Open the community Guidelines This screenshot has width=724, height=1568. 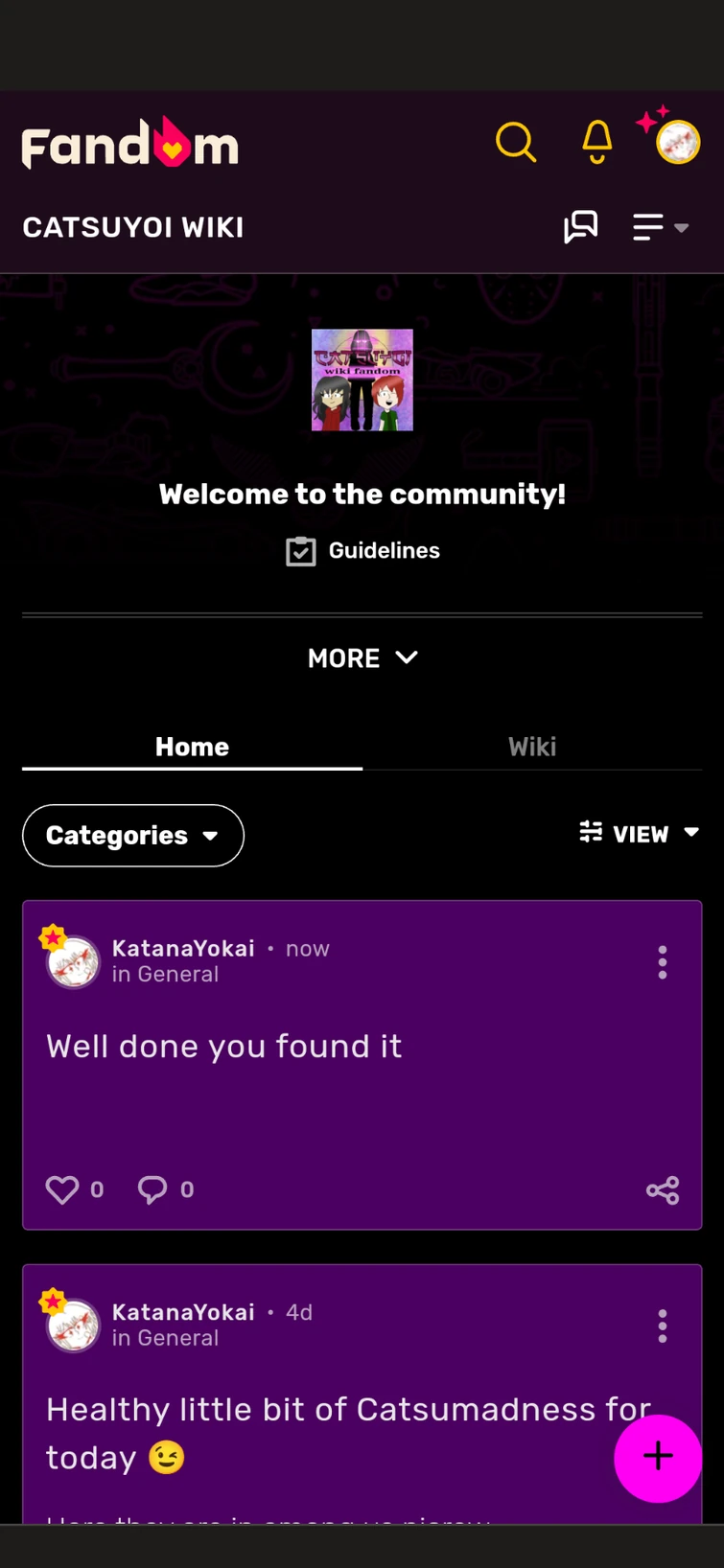[x=363, y=551]
